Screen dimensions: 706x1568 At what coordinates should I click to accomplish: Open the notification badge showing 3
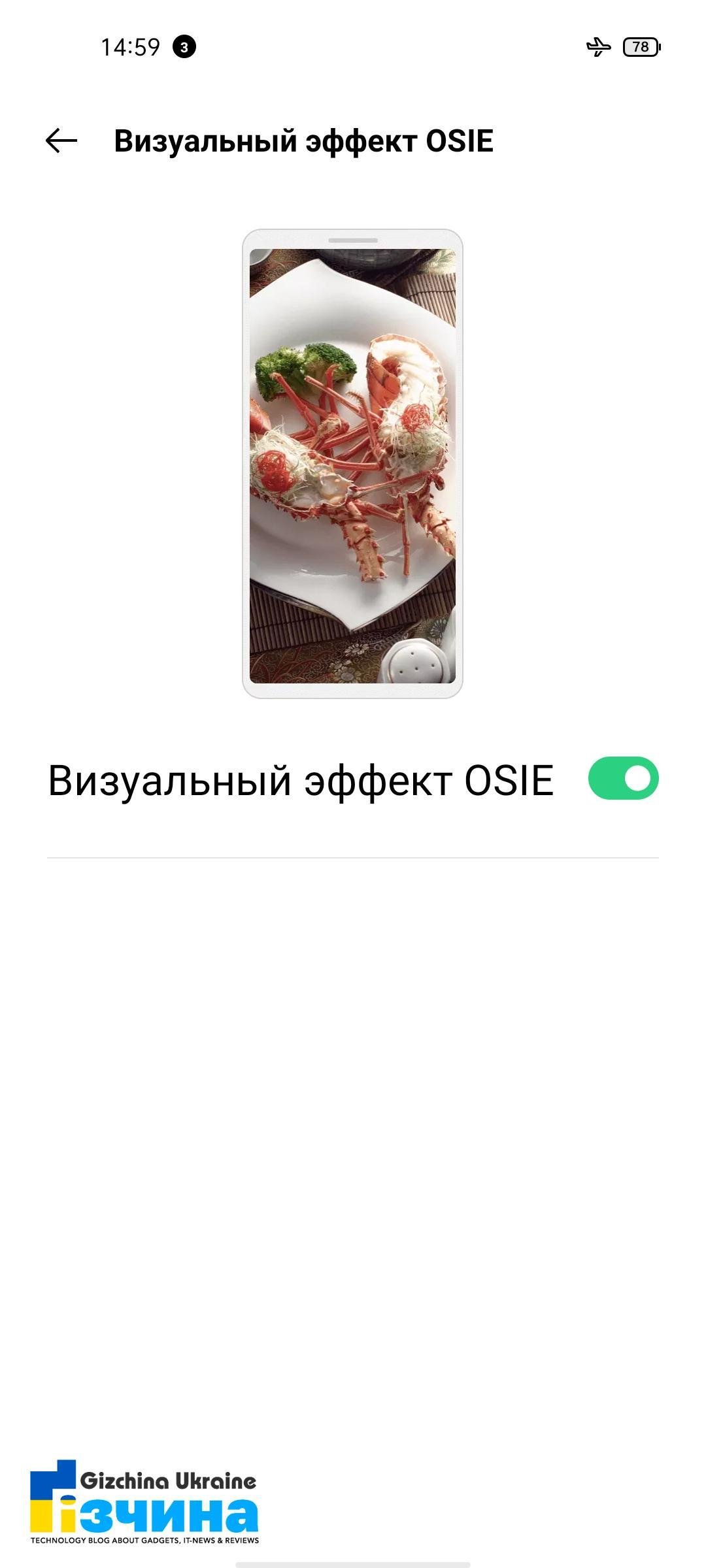(183, 46)
